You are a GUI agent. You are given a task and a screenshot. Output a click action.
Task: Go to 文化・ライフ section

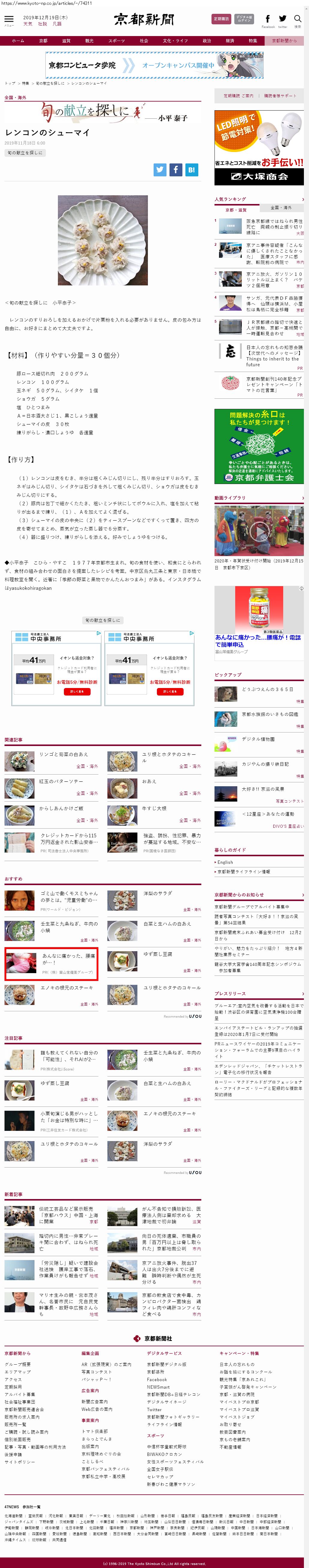point(175,41)
